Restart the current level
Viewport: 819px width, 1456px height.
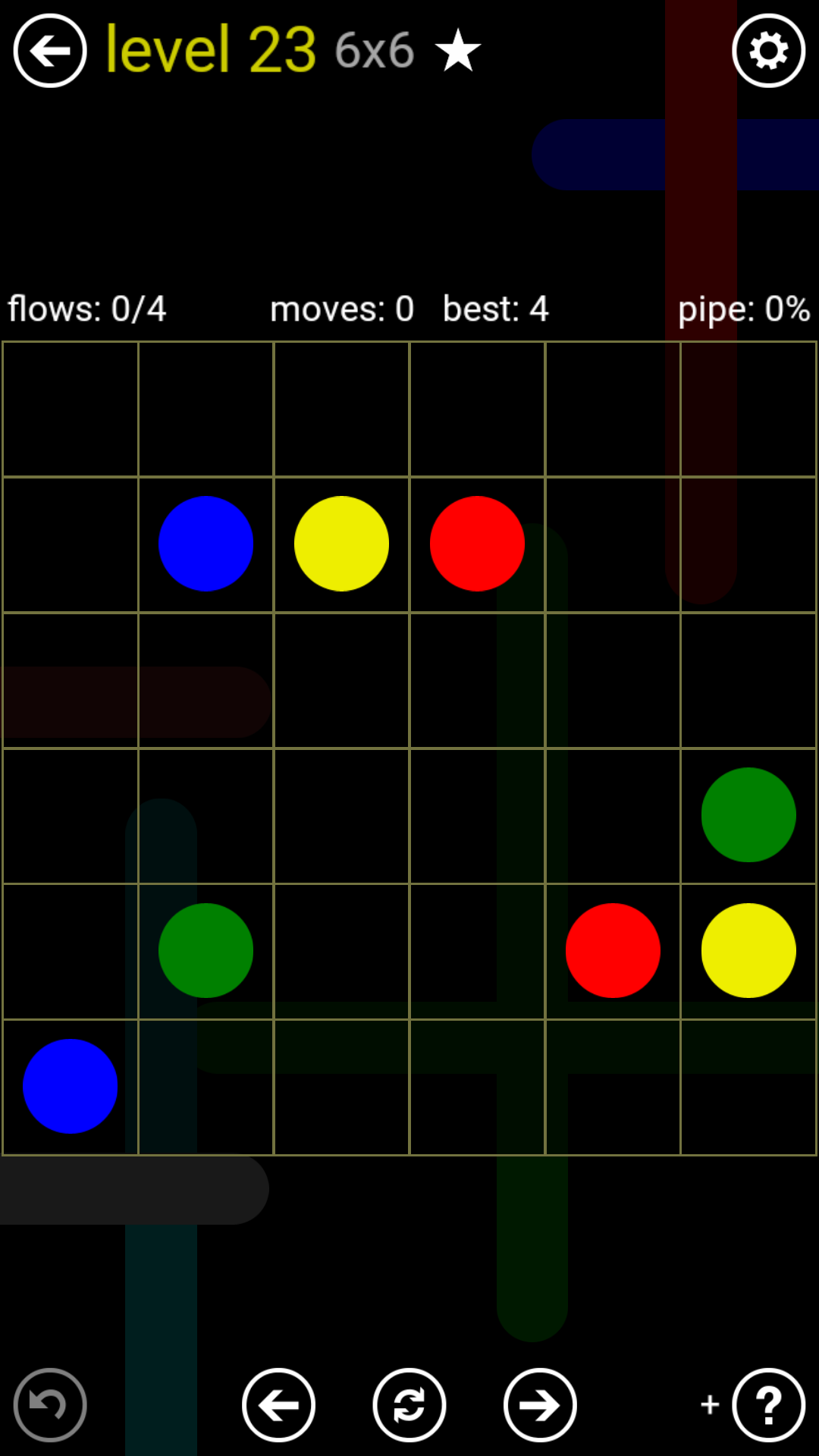coord(409,1405)
